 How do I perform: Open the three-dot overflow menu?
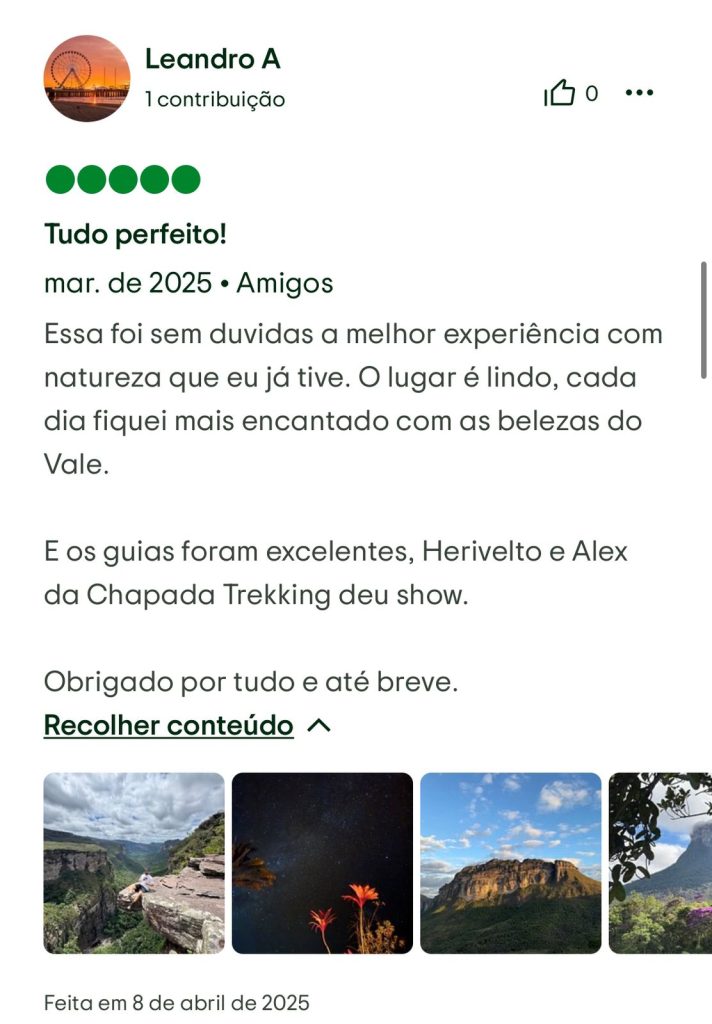(639, 94)
